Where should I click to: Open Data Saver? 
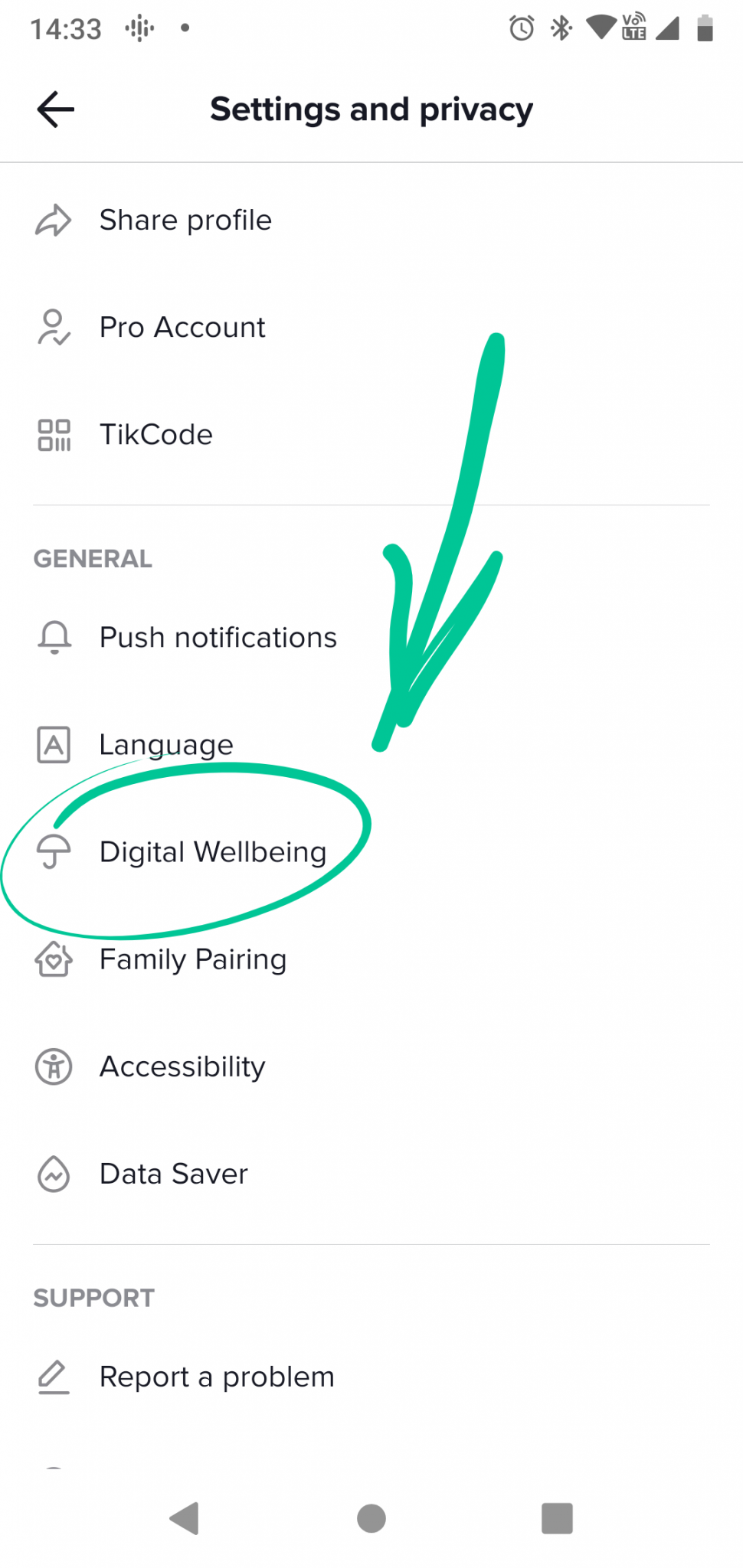371,1174
